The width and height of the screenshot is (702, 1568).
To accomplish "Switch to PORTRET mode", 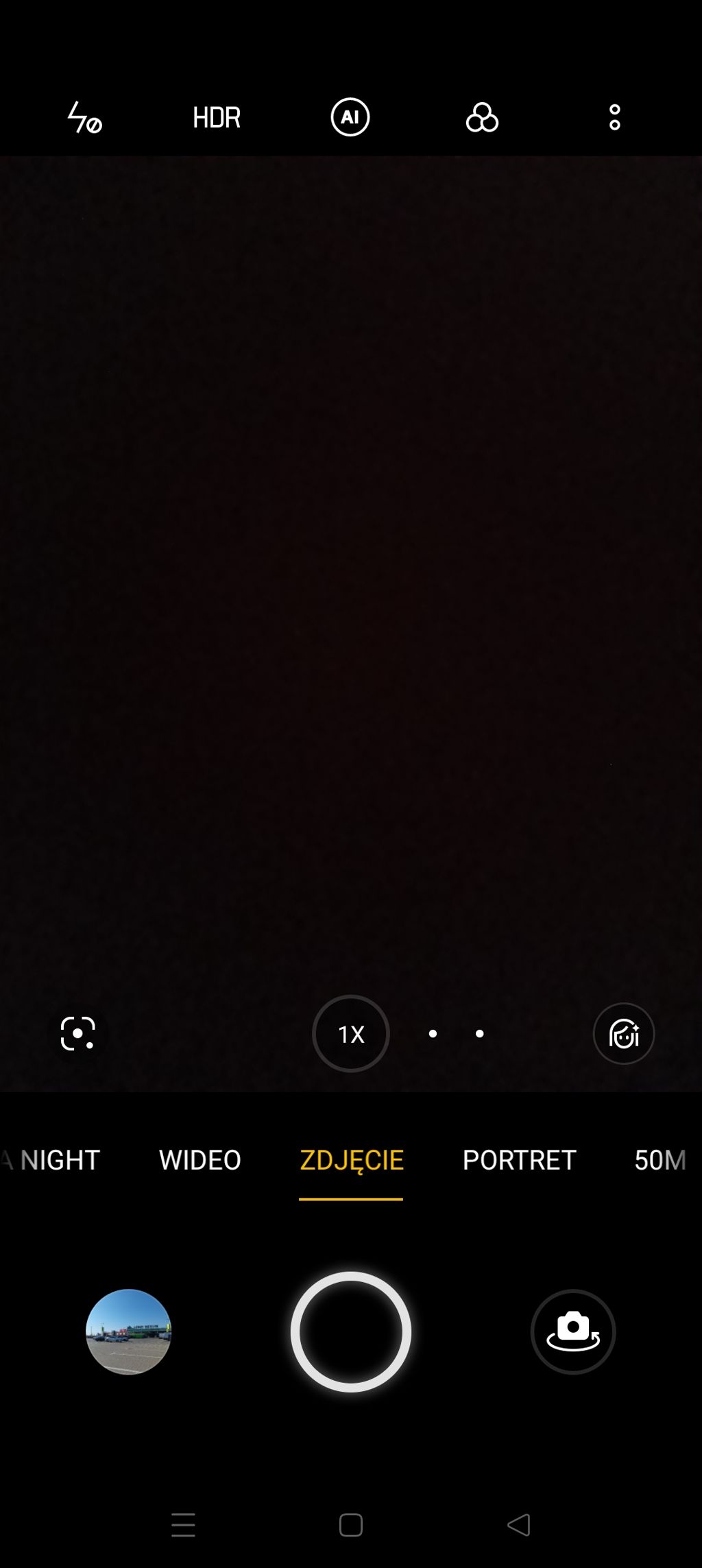I will tap(519, 1160).
